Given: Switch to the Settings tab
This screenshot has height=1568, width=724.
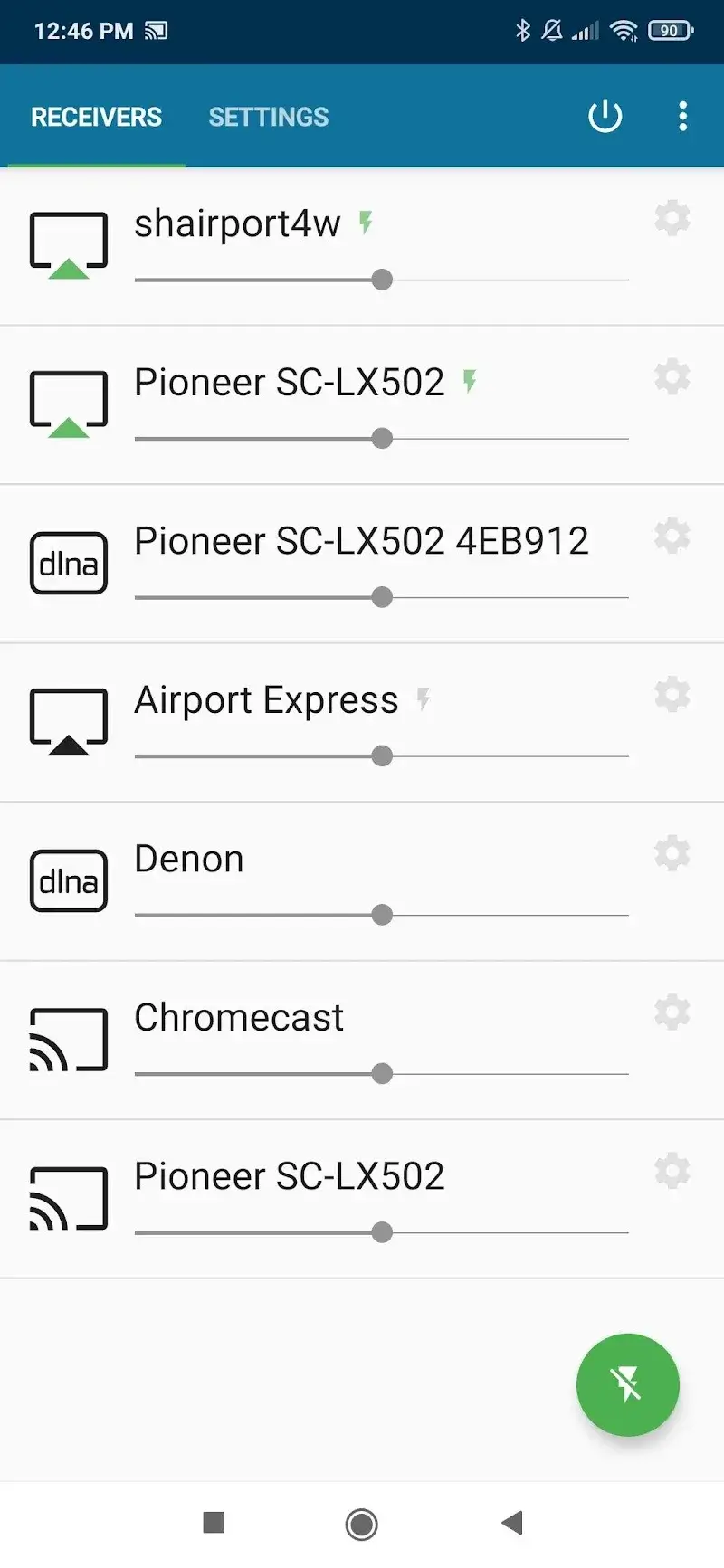Looking at the screenshot, I should [268, 116].
